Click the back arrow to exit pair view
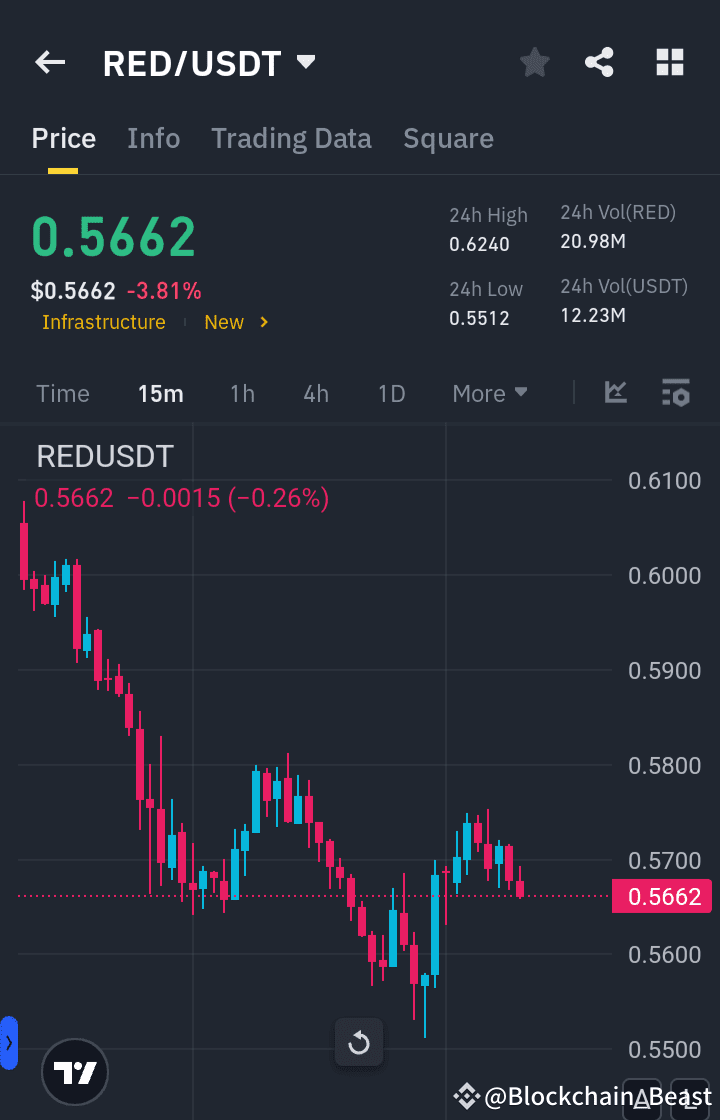Image resolution: width=720 pixels, height=1120 pixels. pyautogui.click(x=49, y=62)
